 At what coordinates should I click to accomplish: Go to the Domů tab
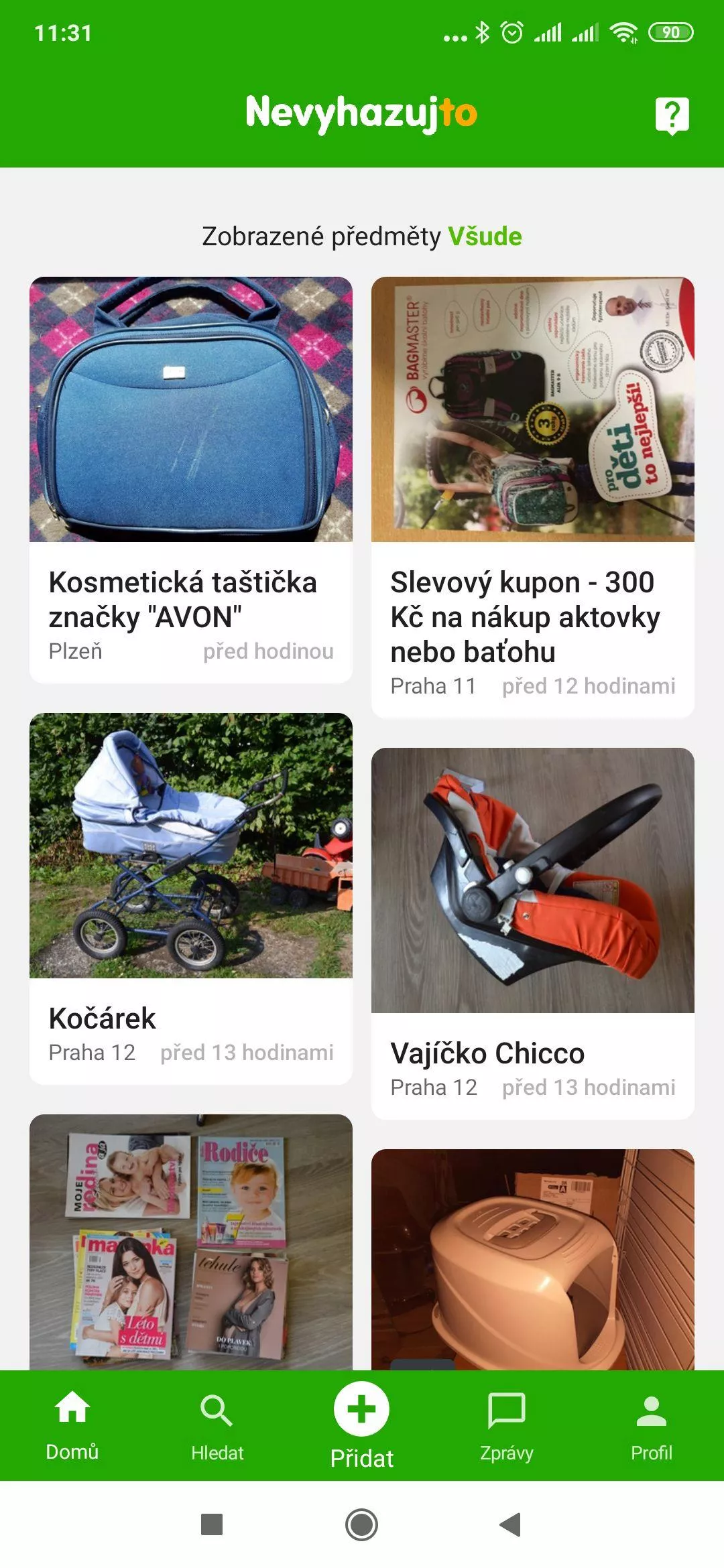(x=72, y=1425)
